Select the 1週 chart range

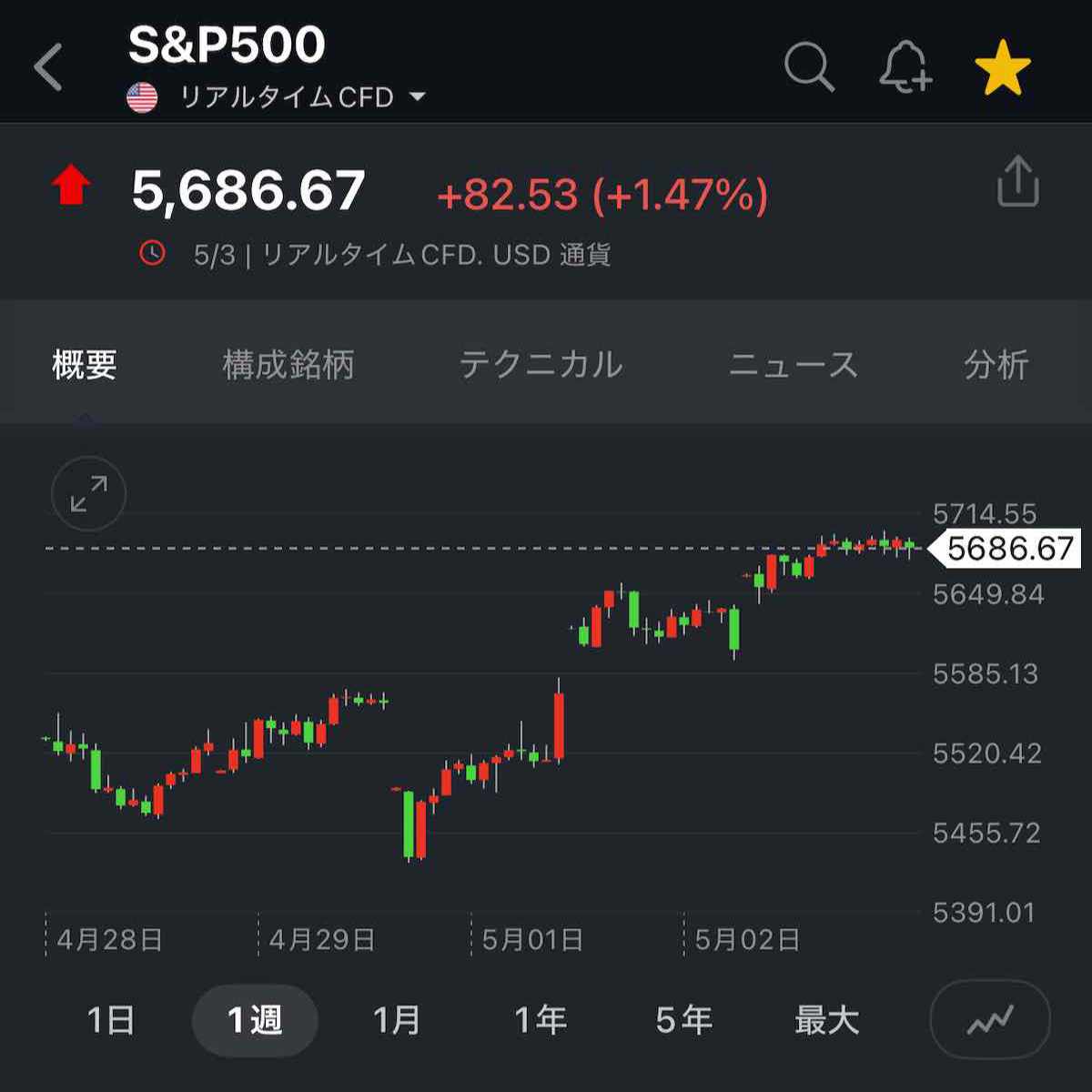point(255,1020)
